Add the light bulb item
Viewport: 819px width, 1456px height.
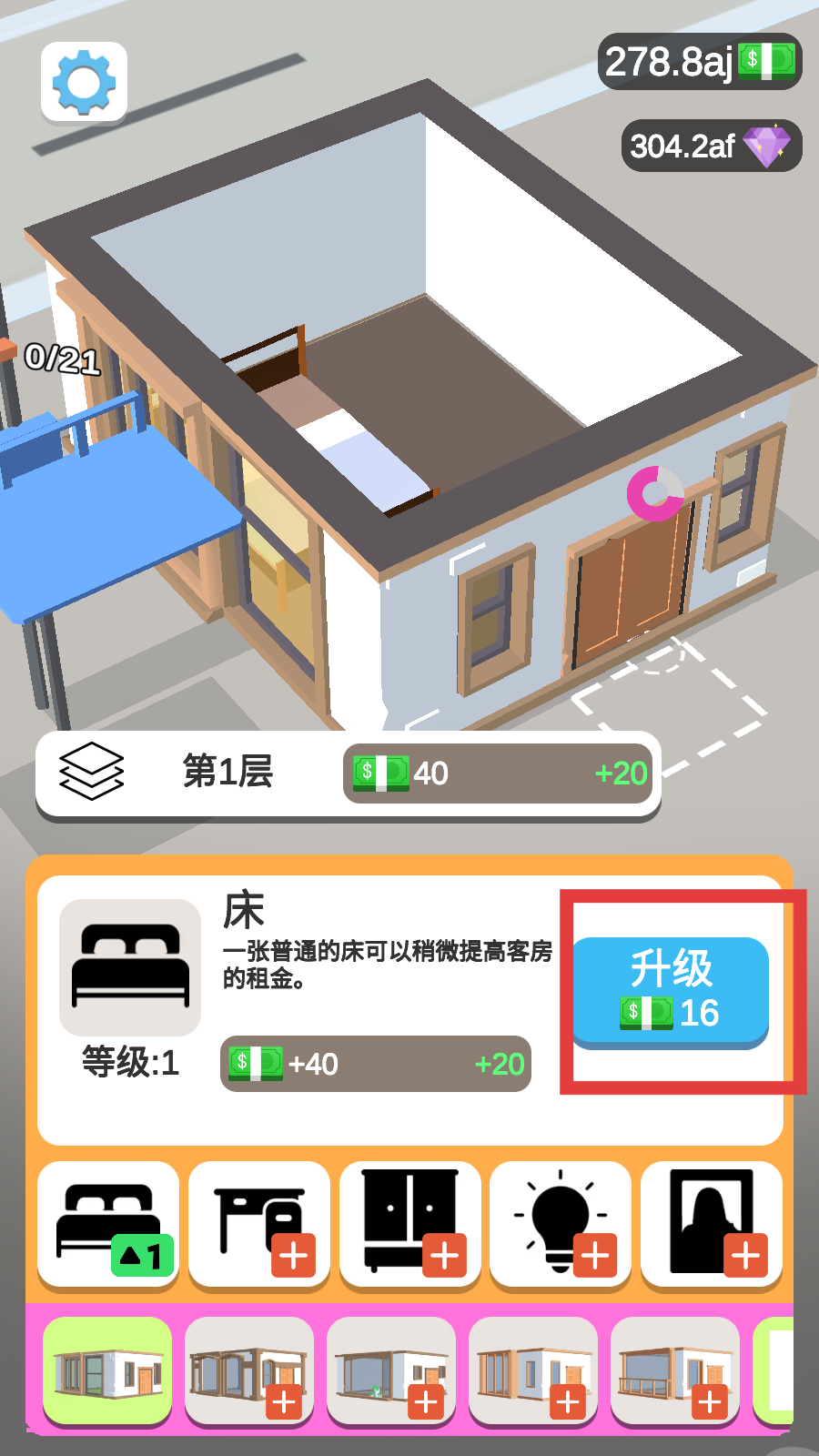(561, 1224)
